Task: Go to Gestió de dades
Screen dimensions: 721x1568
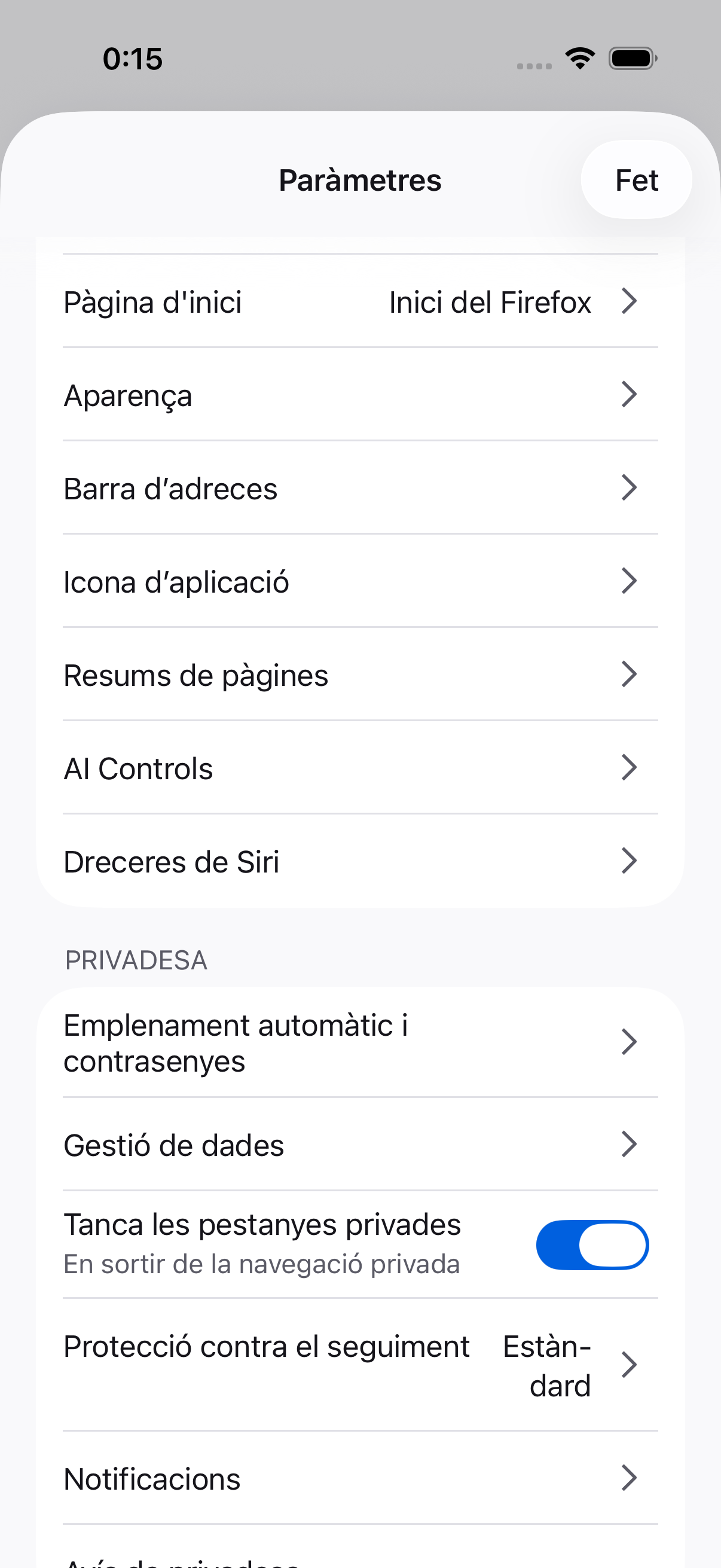Action: (360, 1145)
